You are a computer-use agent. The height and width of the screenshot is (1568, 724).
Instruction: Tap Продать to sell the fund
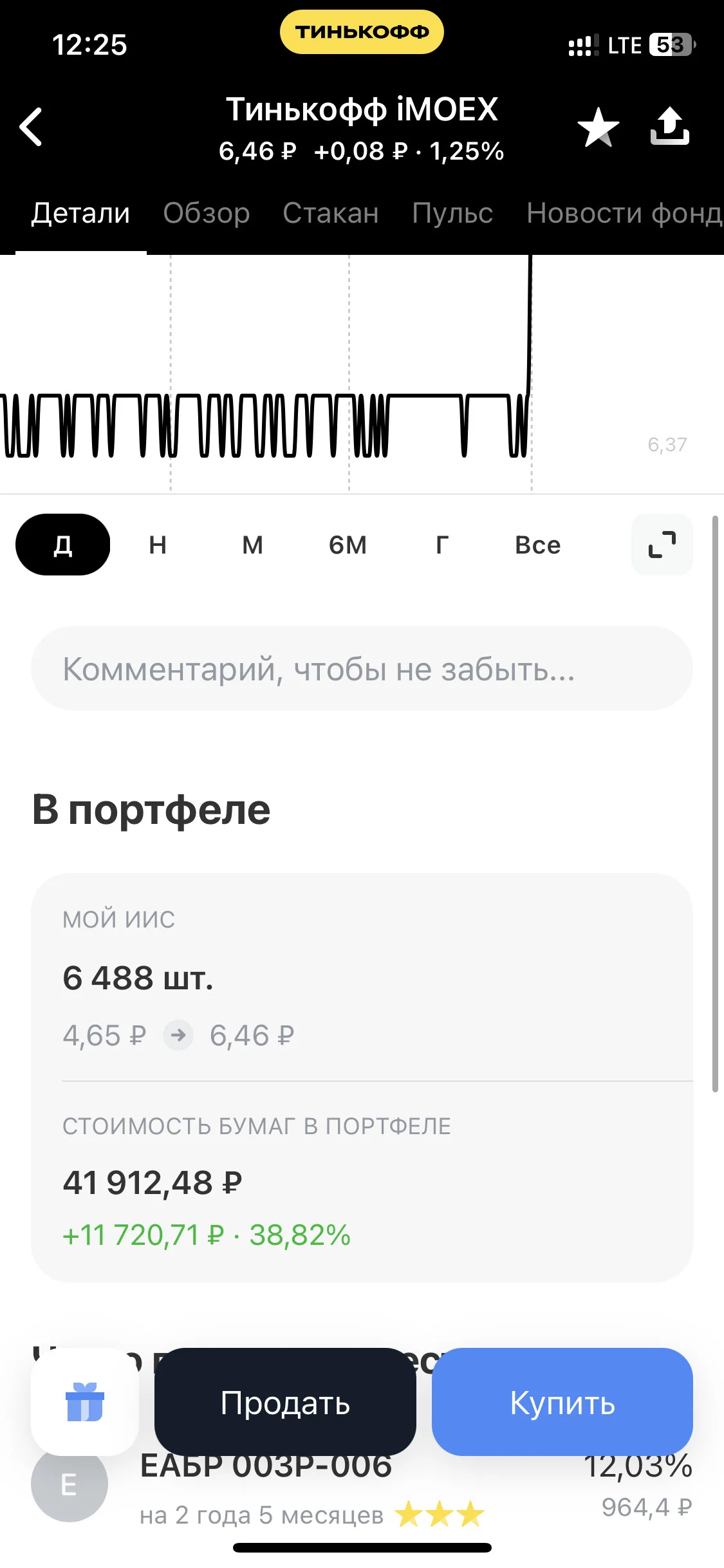coord(285,1402)
